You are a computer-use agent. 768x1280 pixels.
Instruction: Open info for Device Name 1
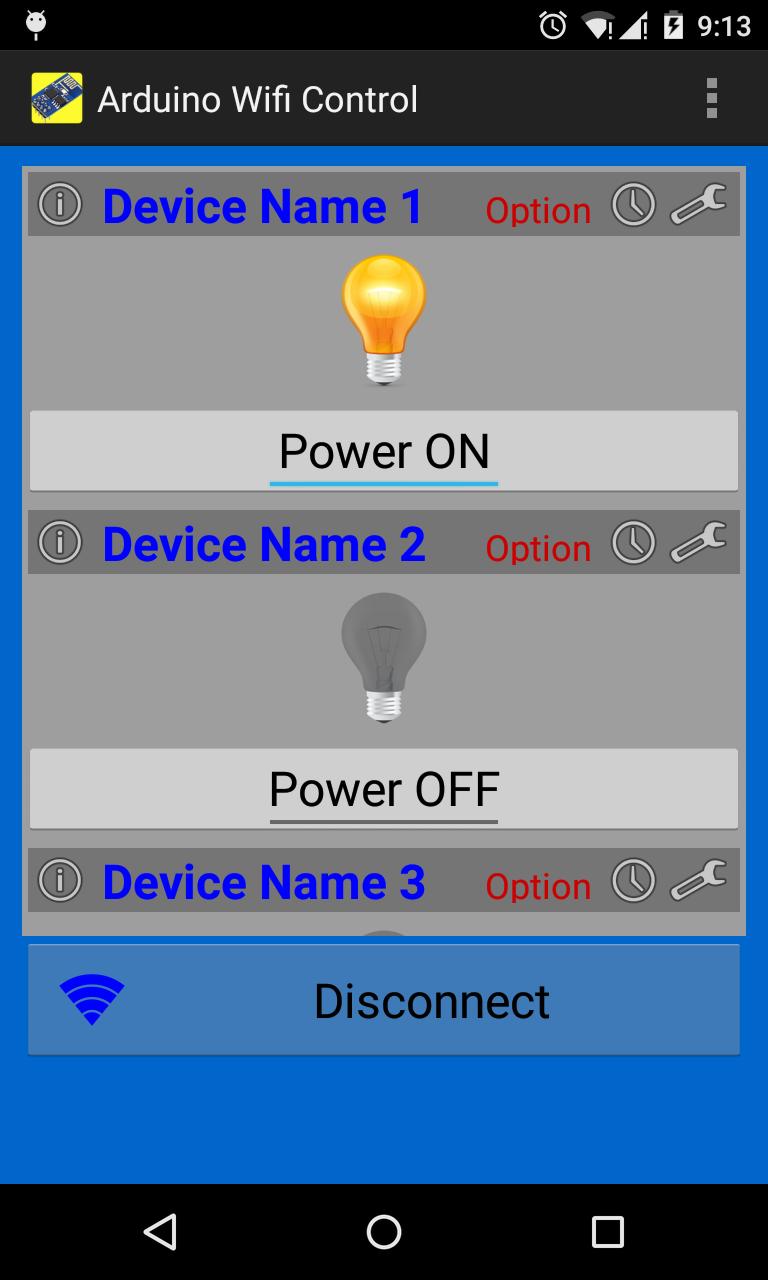[x=60, y=204]
